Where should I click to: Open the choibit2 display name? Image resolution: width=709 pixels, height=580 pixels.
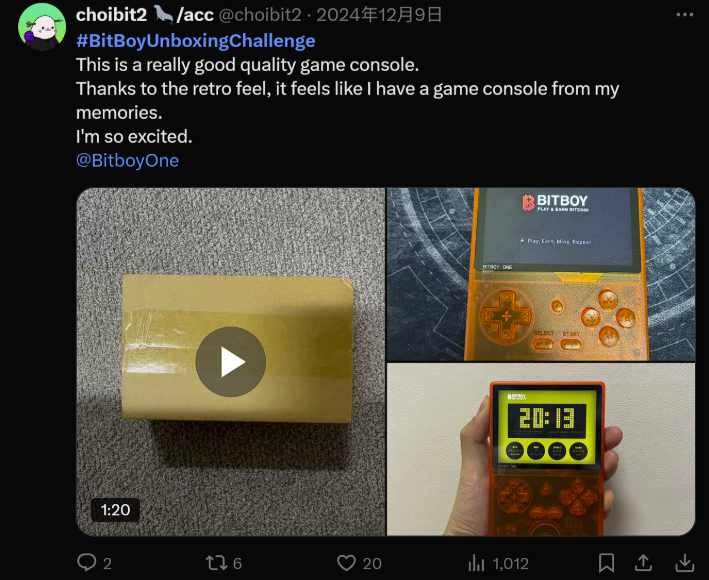[x=111, y=15]
